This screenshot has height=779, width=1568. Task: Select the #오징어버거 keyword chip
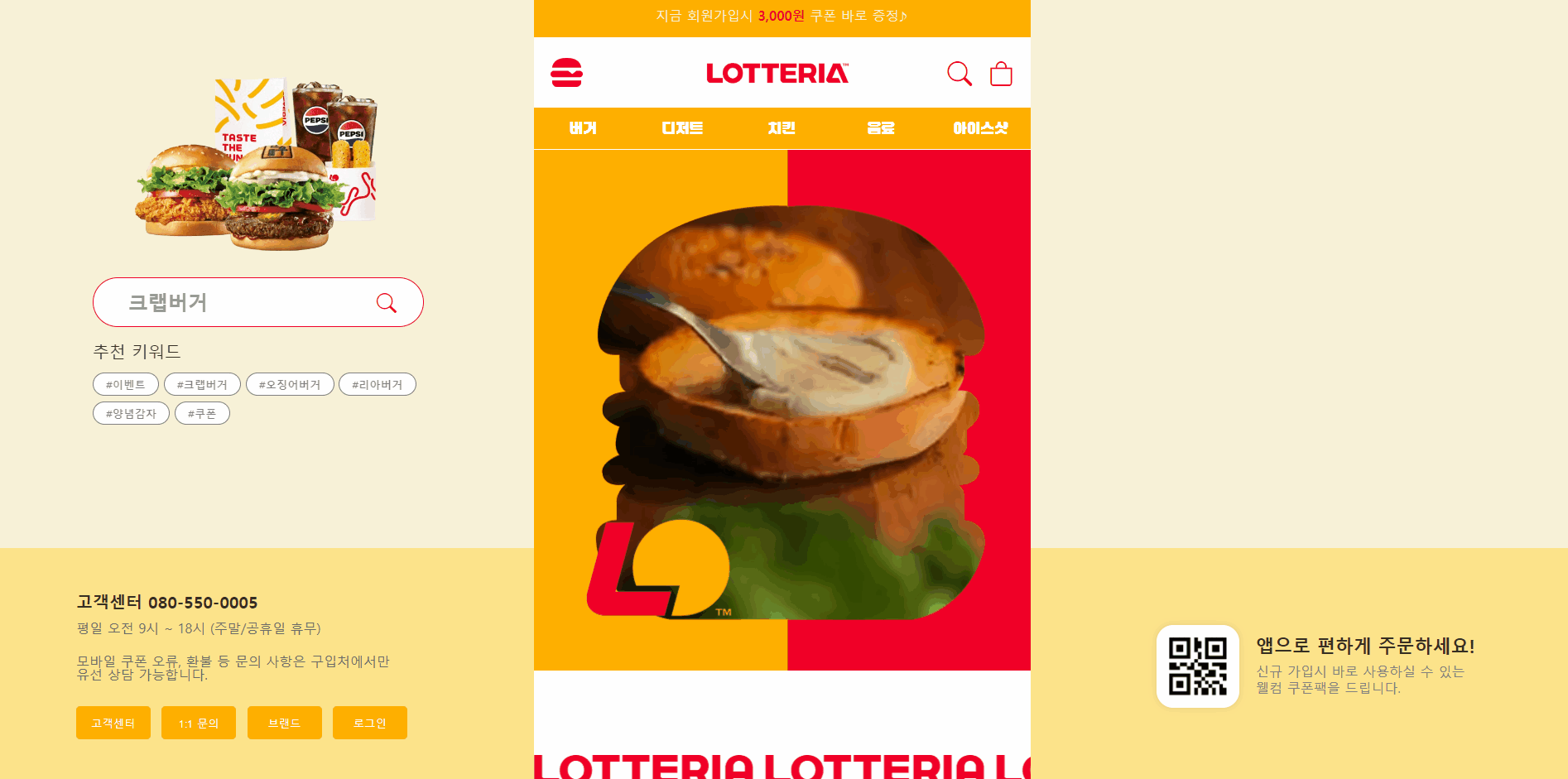(290, 384)
